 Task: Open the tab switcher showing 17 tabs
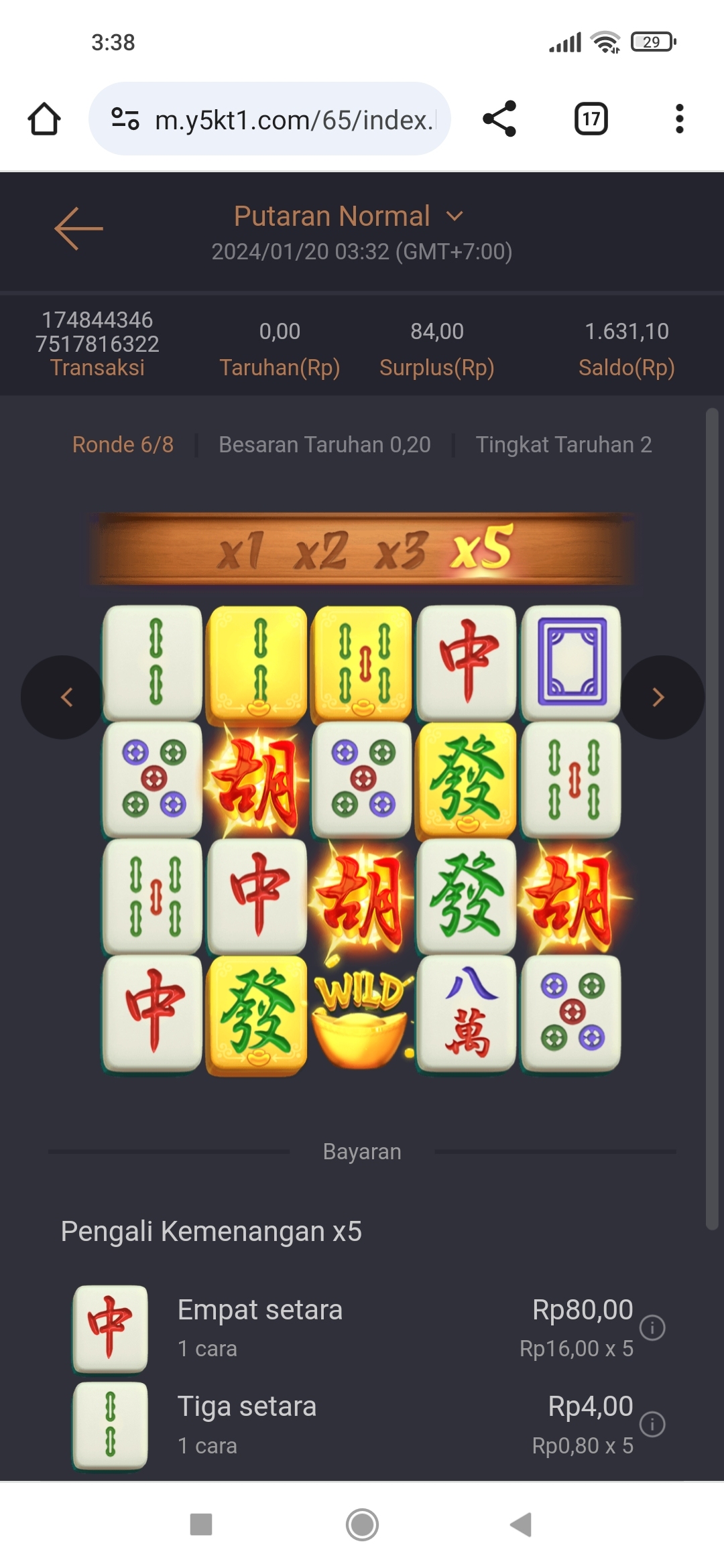pyautogui.click(x=591, y=119)
